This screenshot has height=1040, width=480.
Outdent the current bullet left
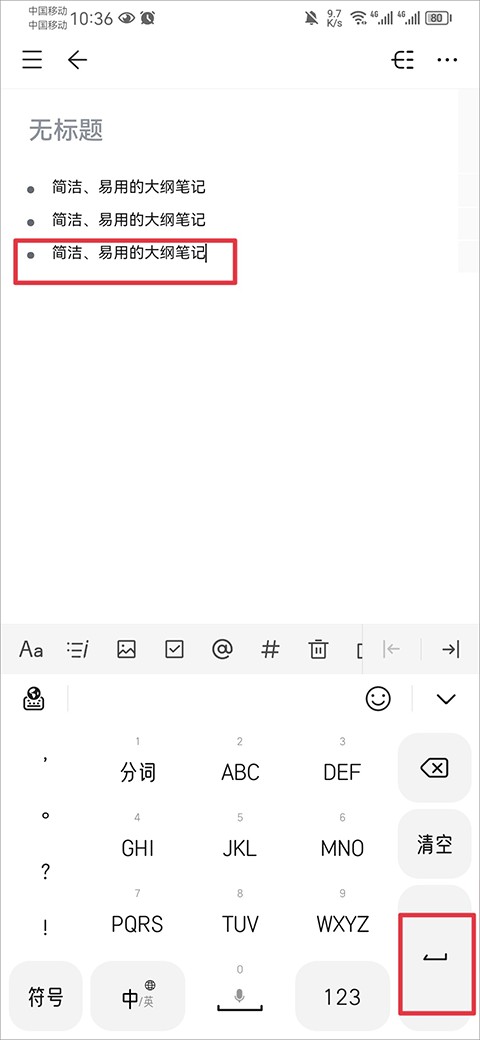[392, 649]
